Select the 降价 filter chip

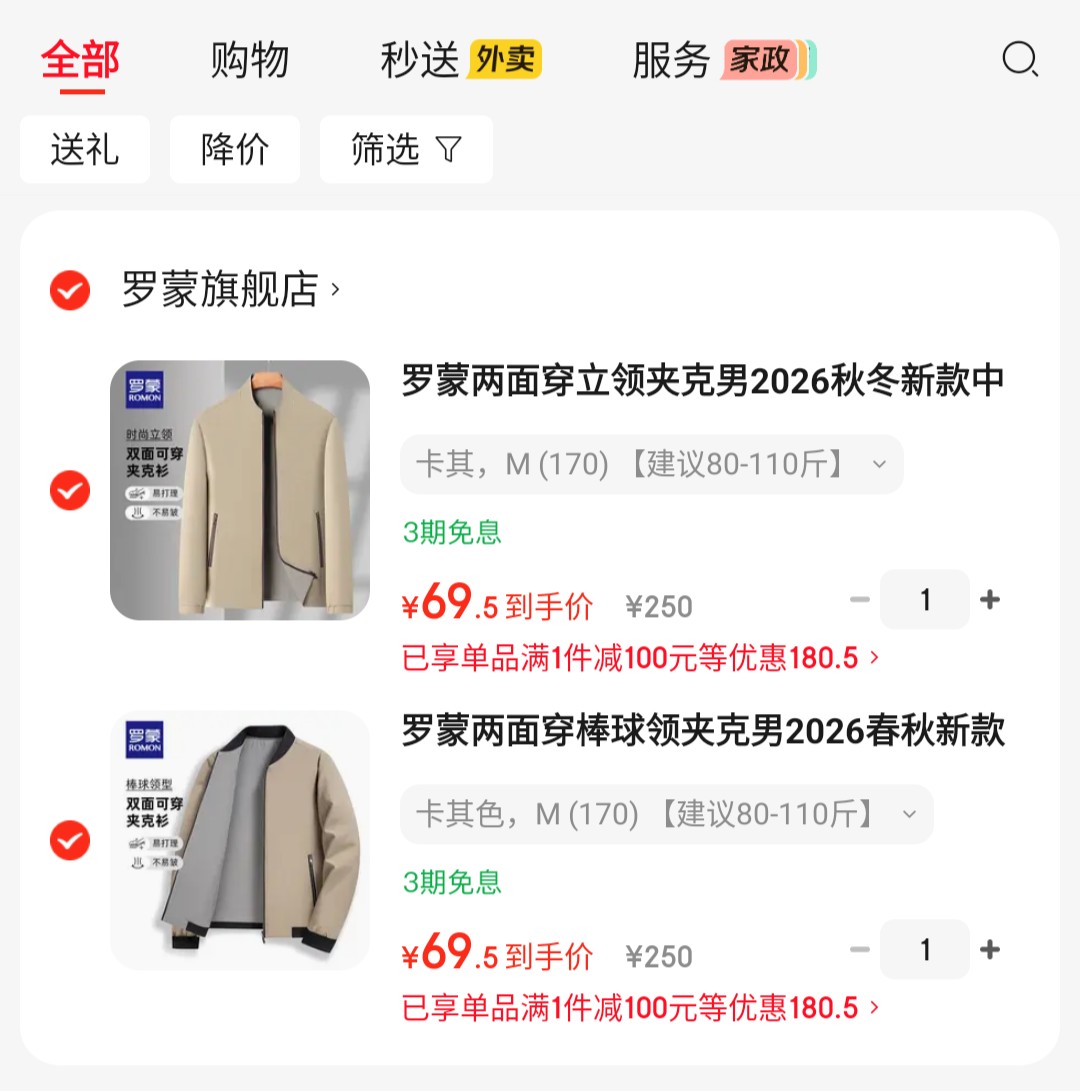pyautogui.click(x=235, y=149)
